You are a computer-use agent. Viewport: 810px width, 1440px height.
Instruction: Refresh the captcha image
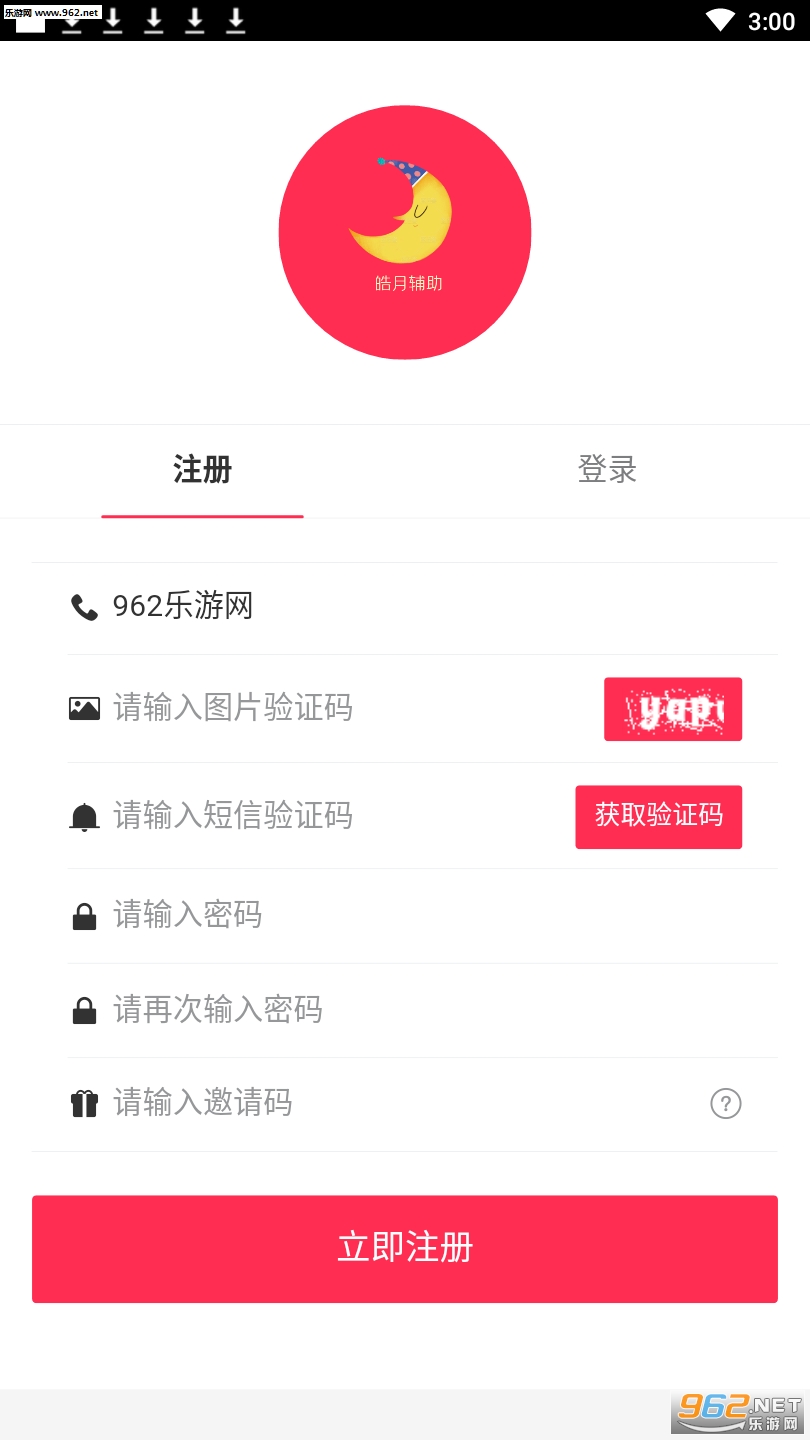coord(672,709)
